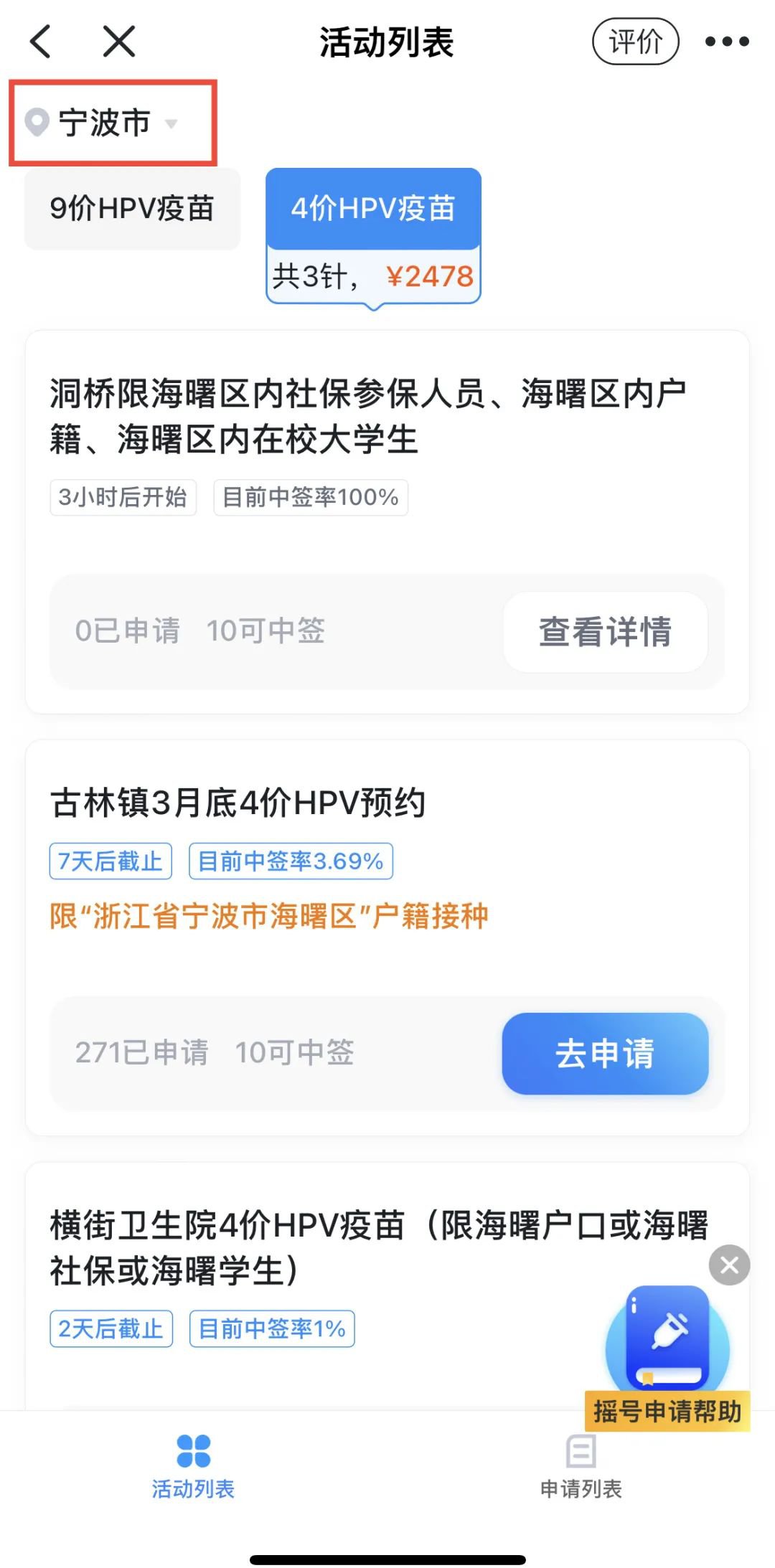Close the page with the X icon
The height and width of the screenshot is (1568, 775).
pos(119,42)
